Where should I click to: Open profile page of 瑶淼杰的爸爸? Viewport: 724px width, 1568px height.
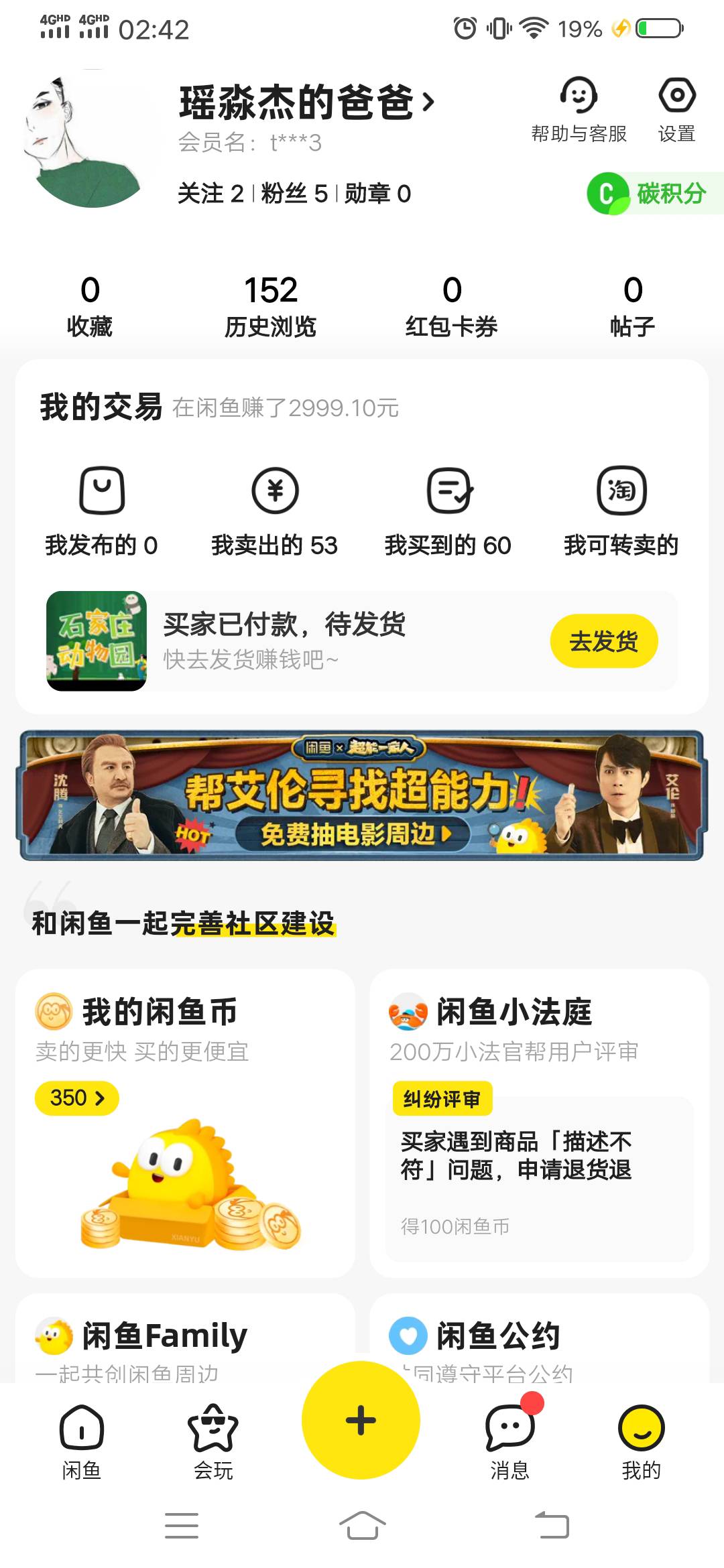[306, 103]
